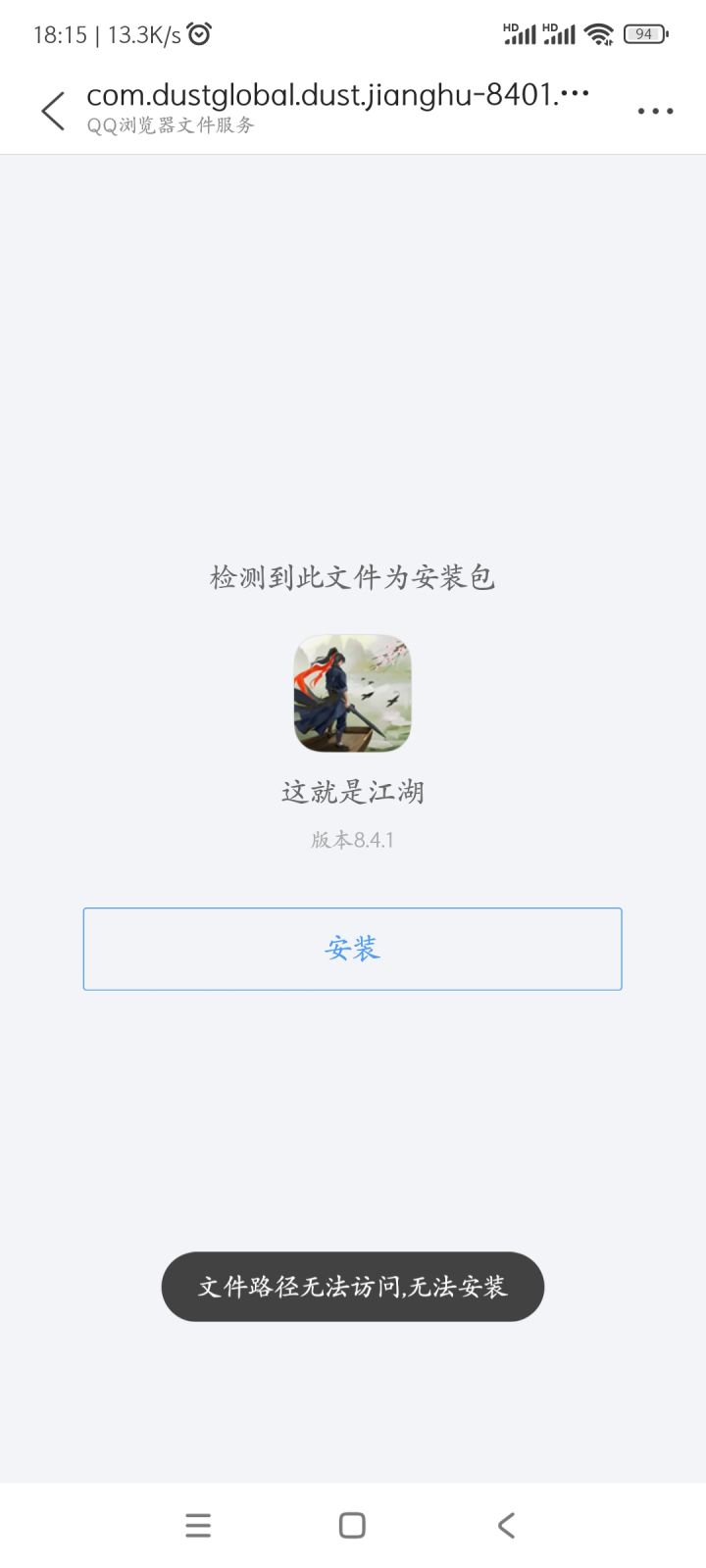Tap the Wi-Fi signal indicator
Image resolution: width=706 pixels, height=1568 pixels.
click(x=600, y=32)
